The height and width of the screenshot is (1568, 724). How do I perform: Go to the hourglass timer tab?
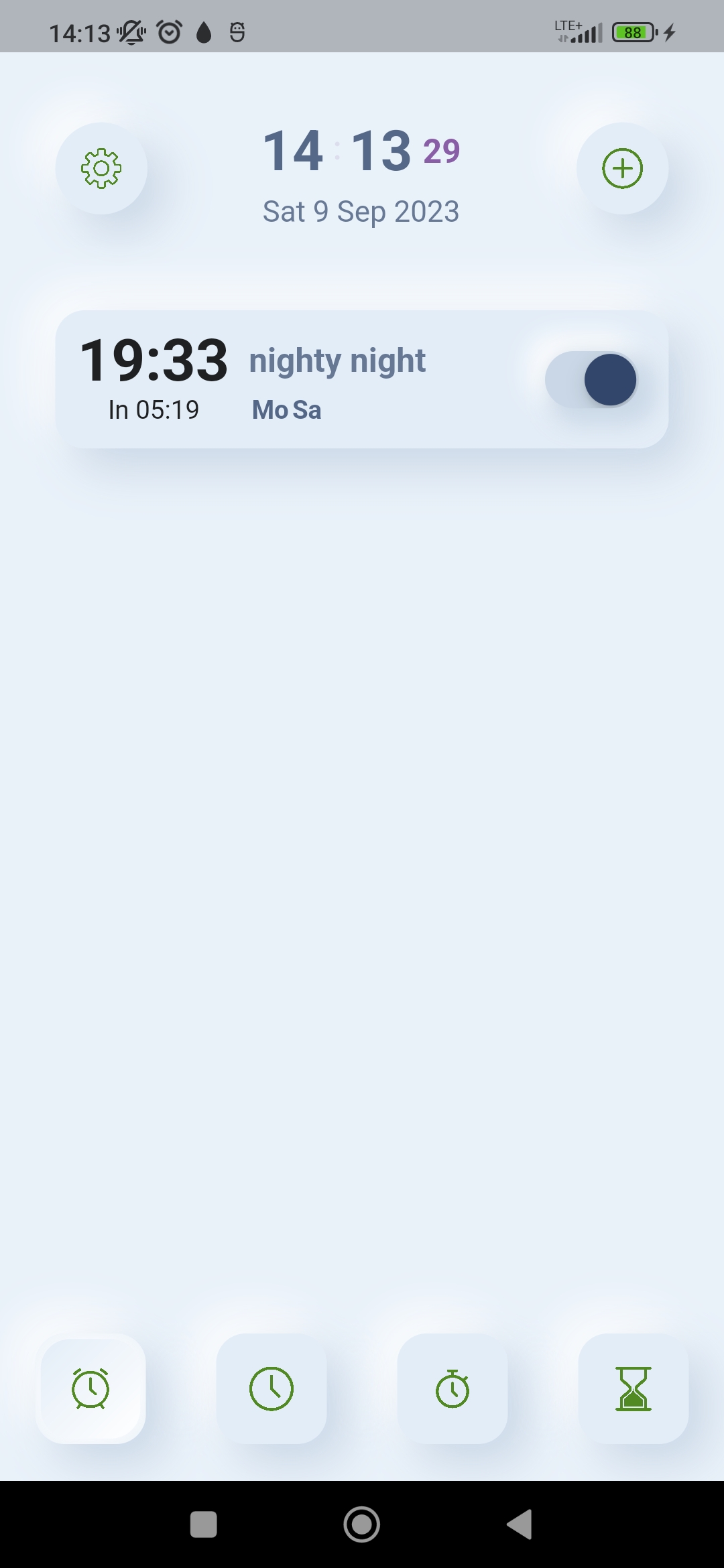tap(633, 1388)
